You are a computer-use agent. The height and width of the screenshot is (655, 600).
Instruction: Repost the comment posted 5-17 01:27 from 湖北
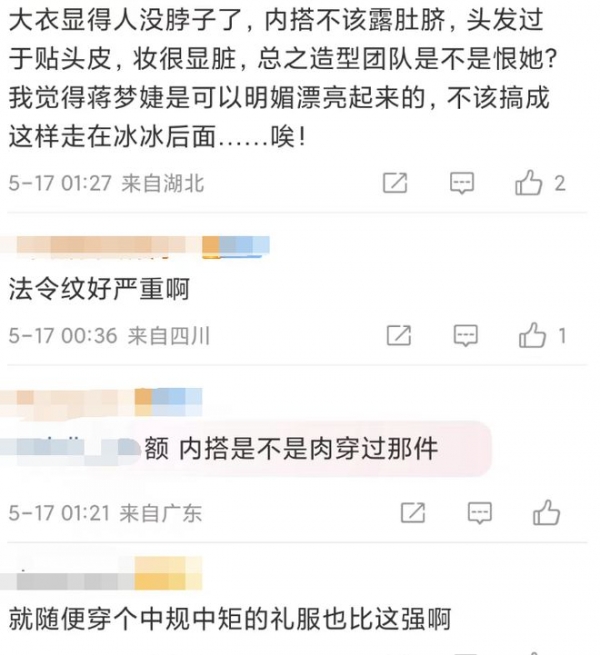tap(395, 183)
